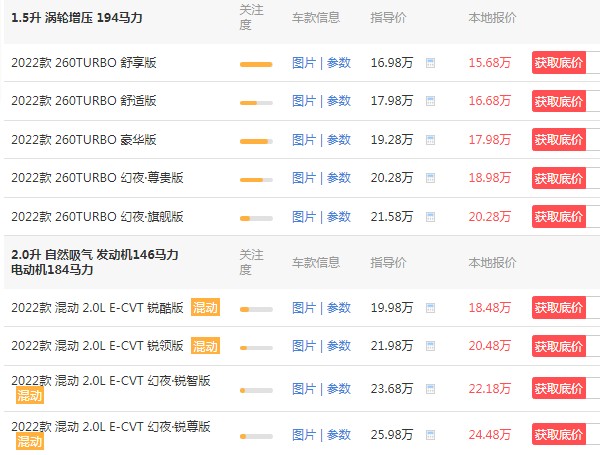Screen dimensions: 600x455
Task: Get the lowest price for 260TURBO 幻夜·尊贵版
Action: pos(558,178)
